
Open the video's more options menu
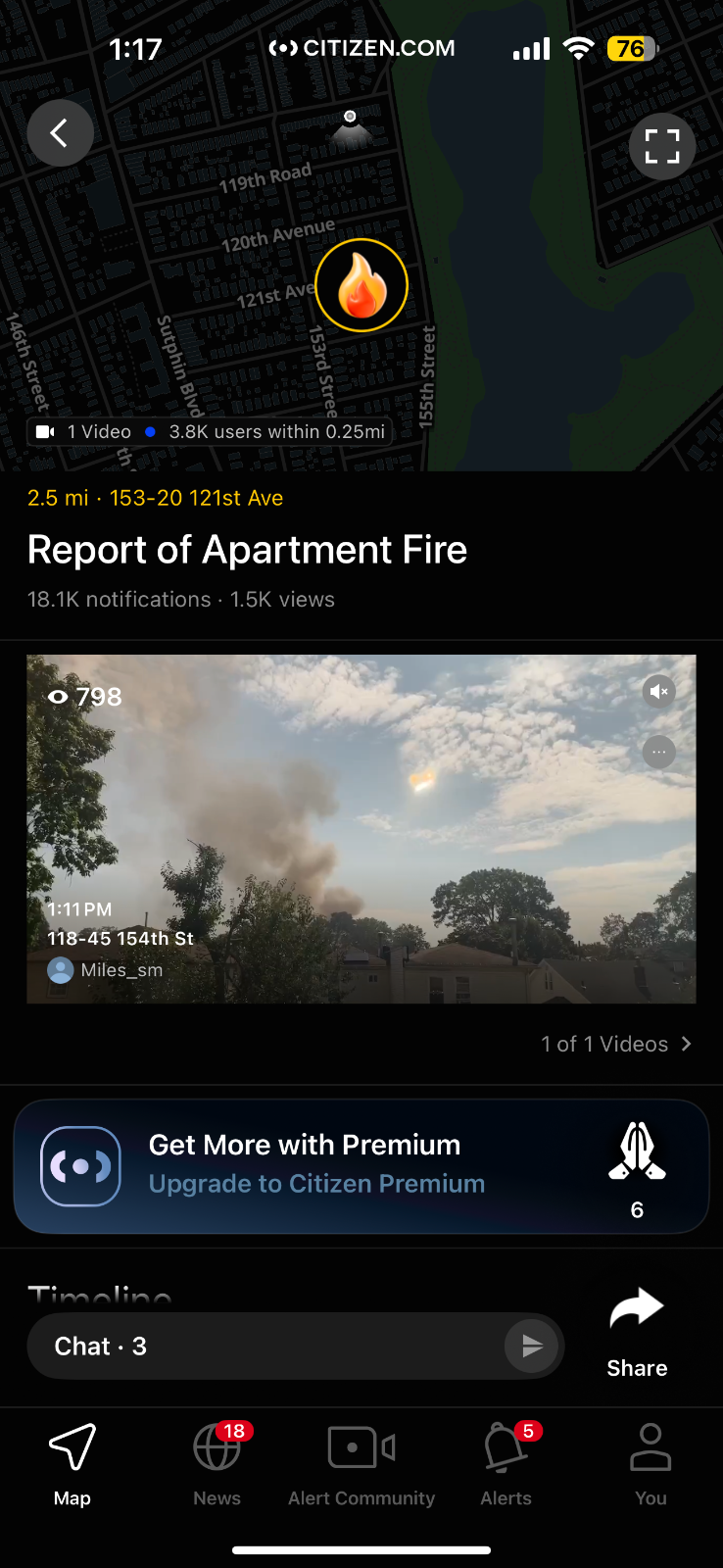click(x=659, y=753)
